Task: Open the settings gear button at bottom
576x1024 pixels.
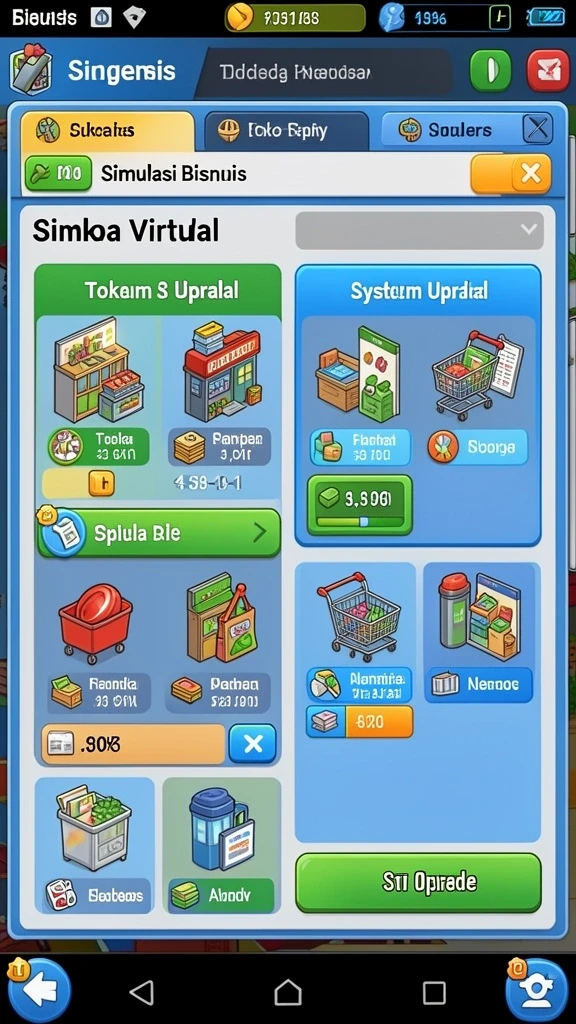Action: point(537,991)
